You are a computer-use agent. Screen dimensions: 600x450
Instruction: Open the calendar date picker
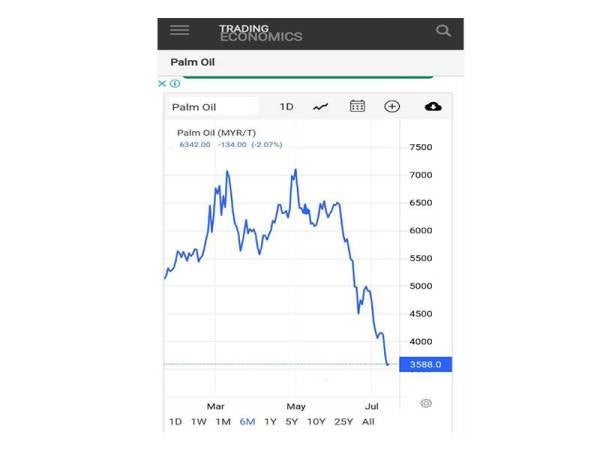pyautogui.click(x=357, y=107)
